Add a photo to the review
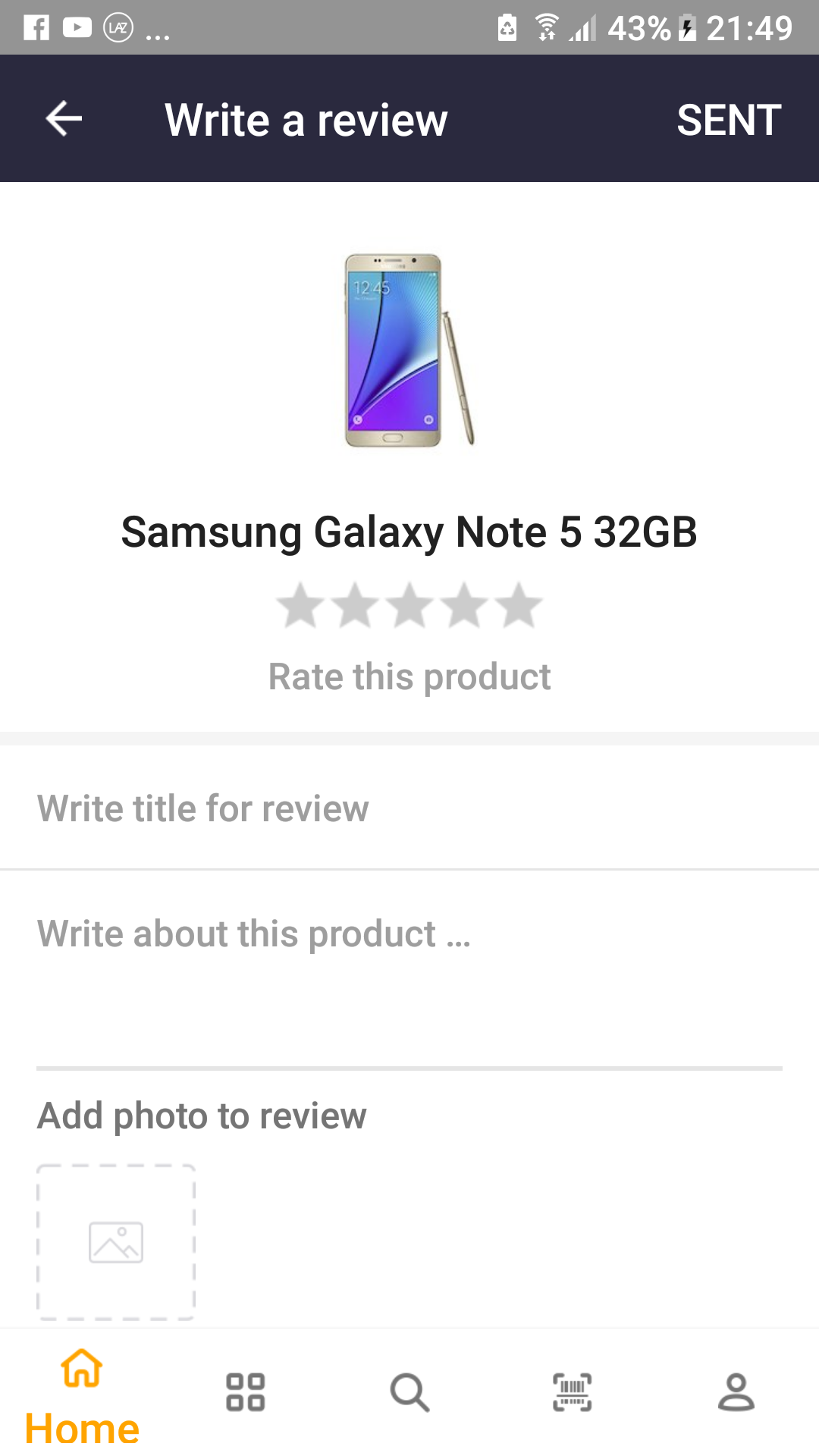 point(116,1242)
